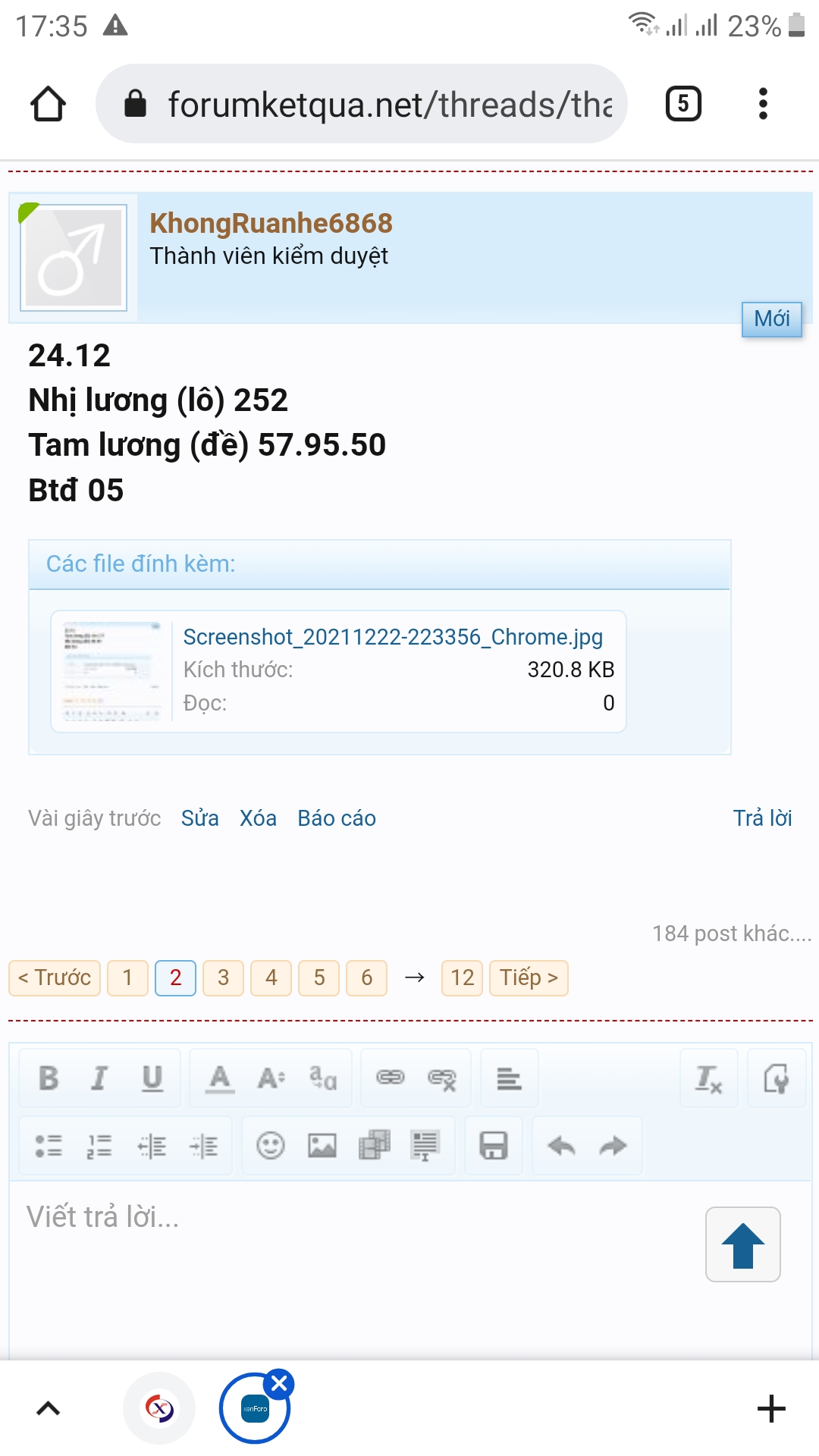The height and width of the screenshot is (1456, 819).
Task: Close the highlighted xenForo tab
Action: (280, 1384)
